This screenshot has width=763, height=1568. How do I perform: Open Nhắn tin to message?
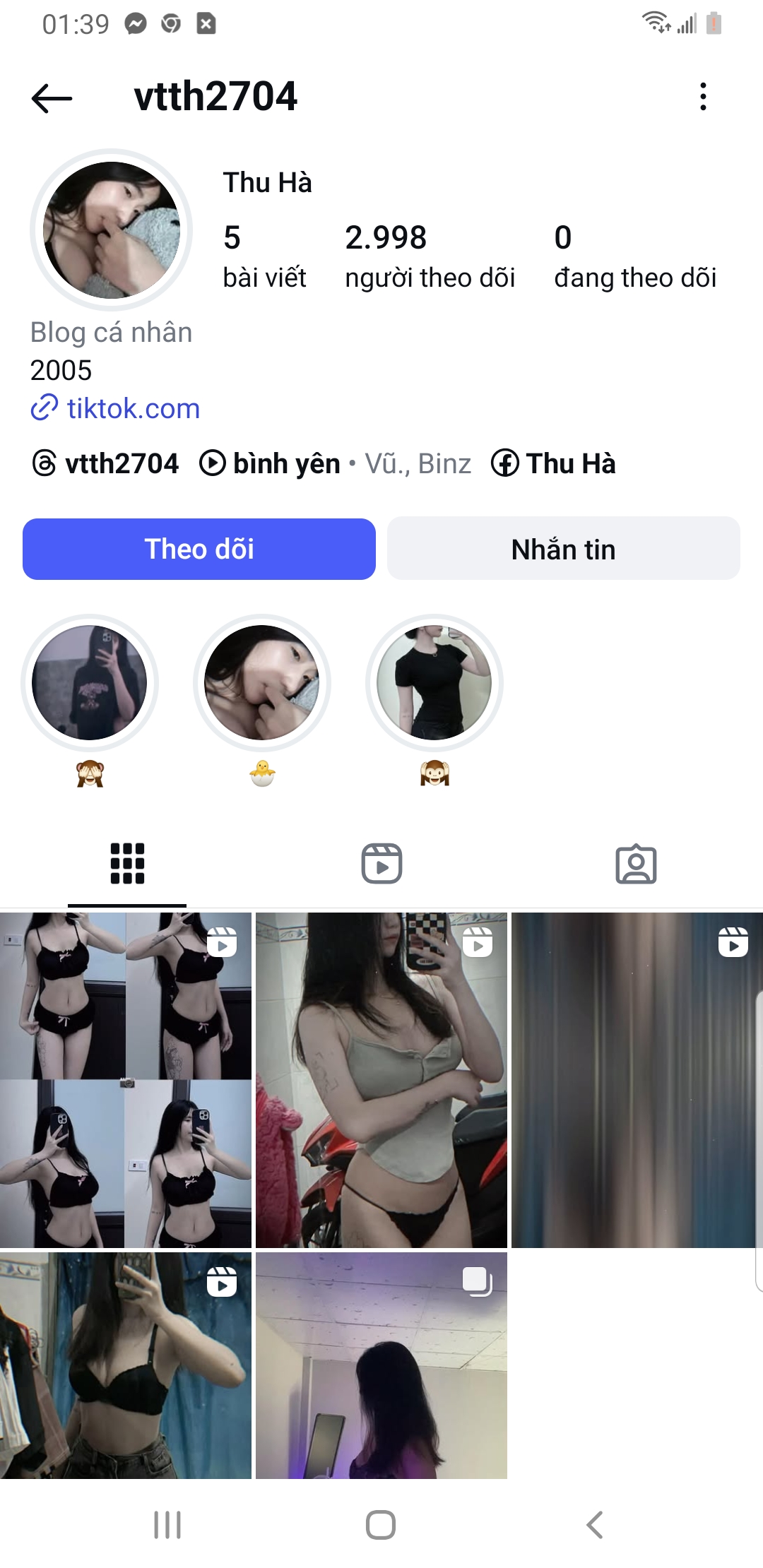pyautogui.click(x=563, y=550)
